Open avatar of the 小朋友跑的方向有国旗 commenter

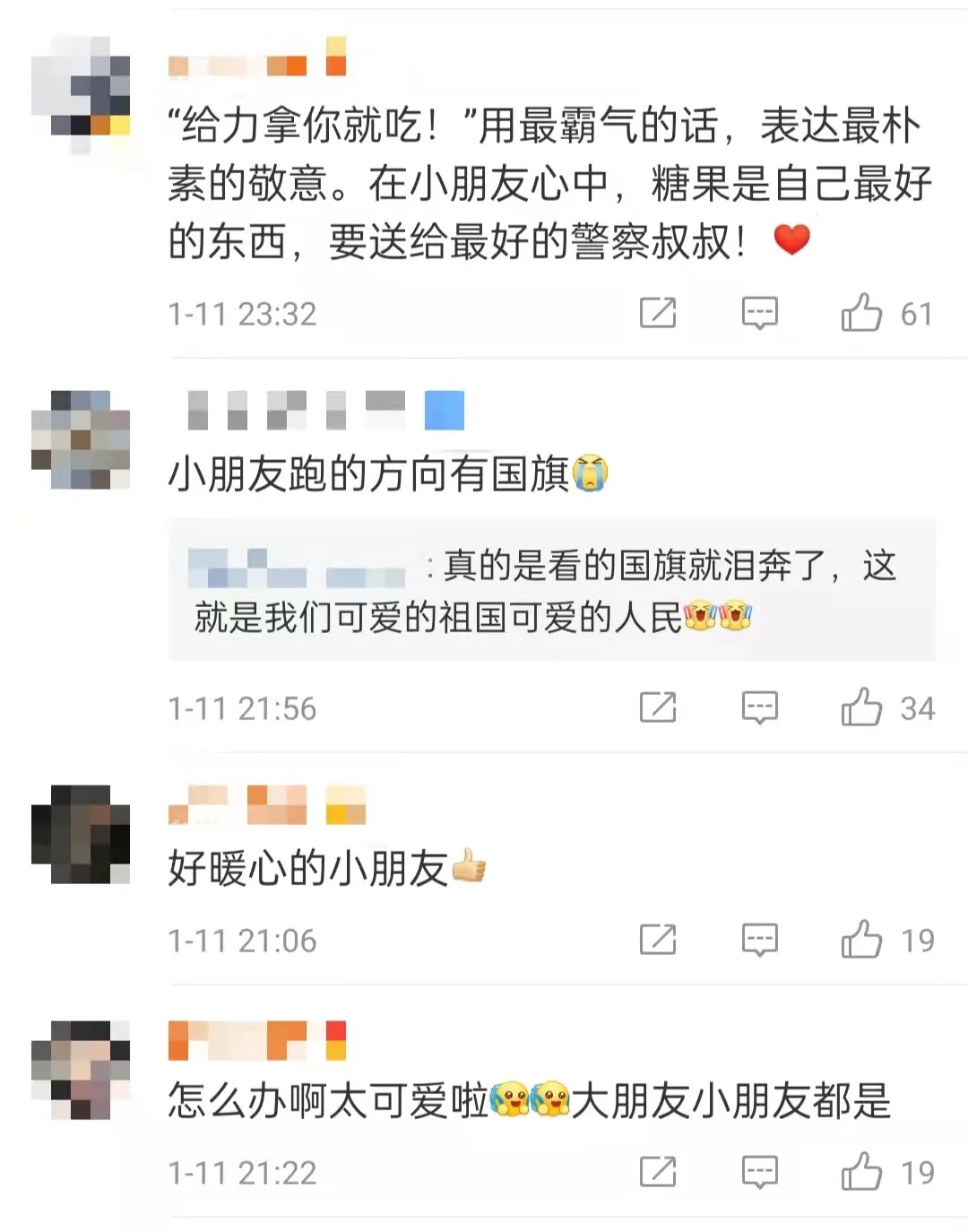click(81, 439)
